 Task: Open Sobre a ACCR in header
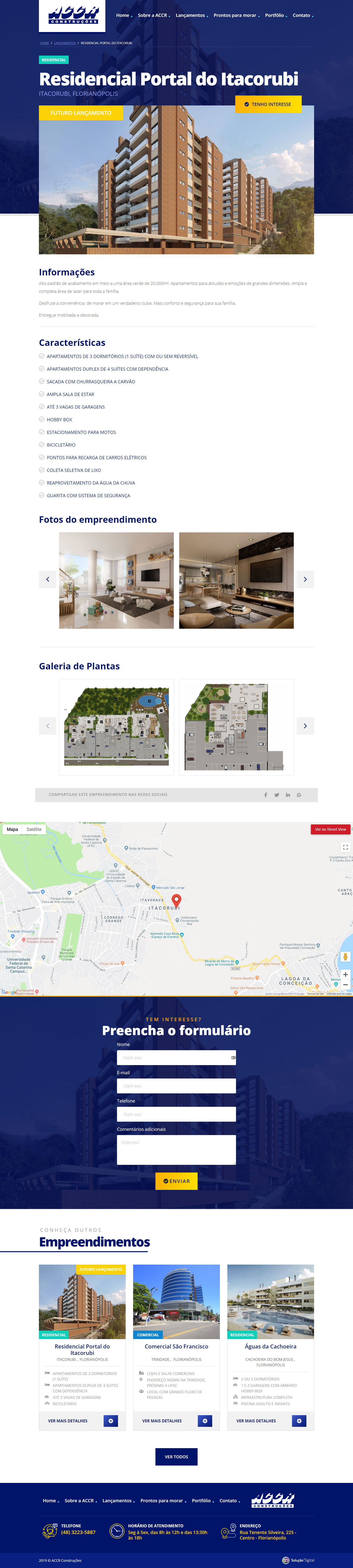[x=153, y=15]
